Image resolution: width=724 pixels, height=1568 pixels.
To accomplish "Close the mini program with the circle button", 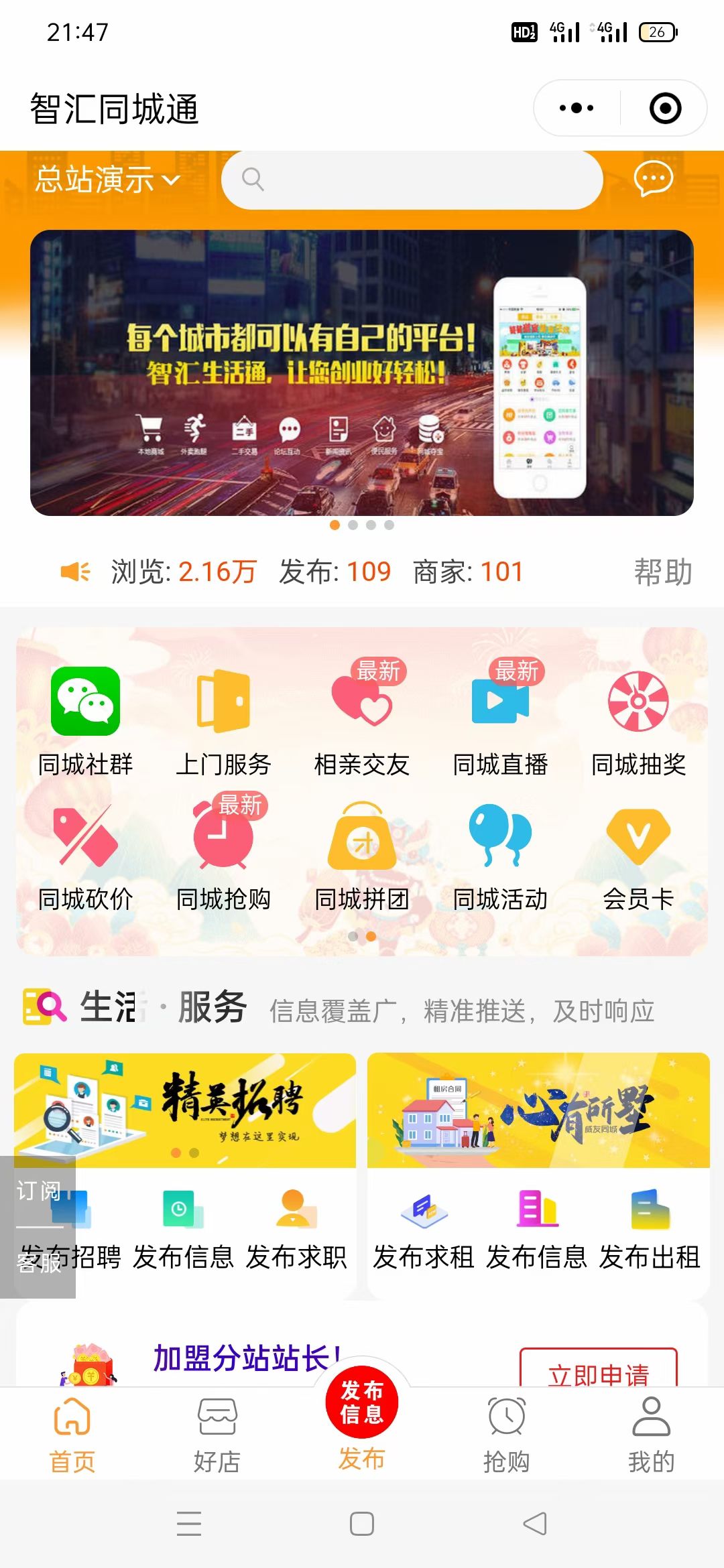I will tap(665, 108).
